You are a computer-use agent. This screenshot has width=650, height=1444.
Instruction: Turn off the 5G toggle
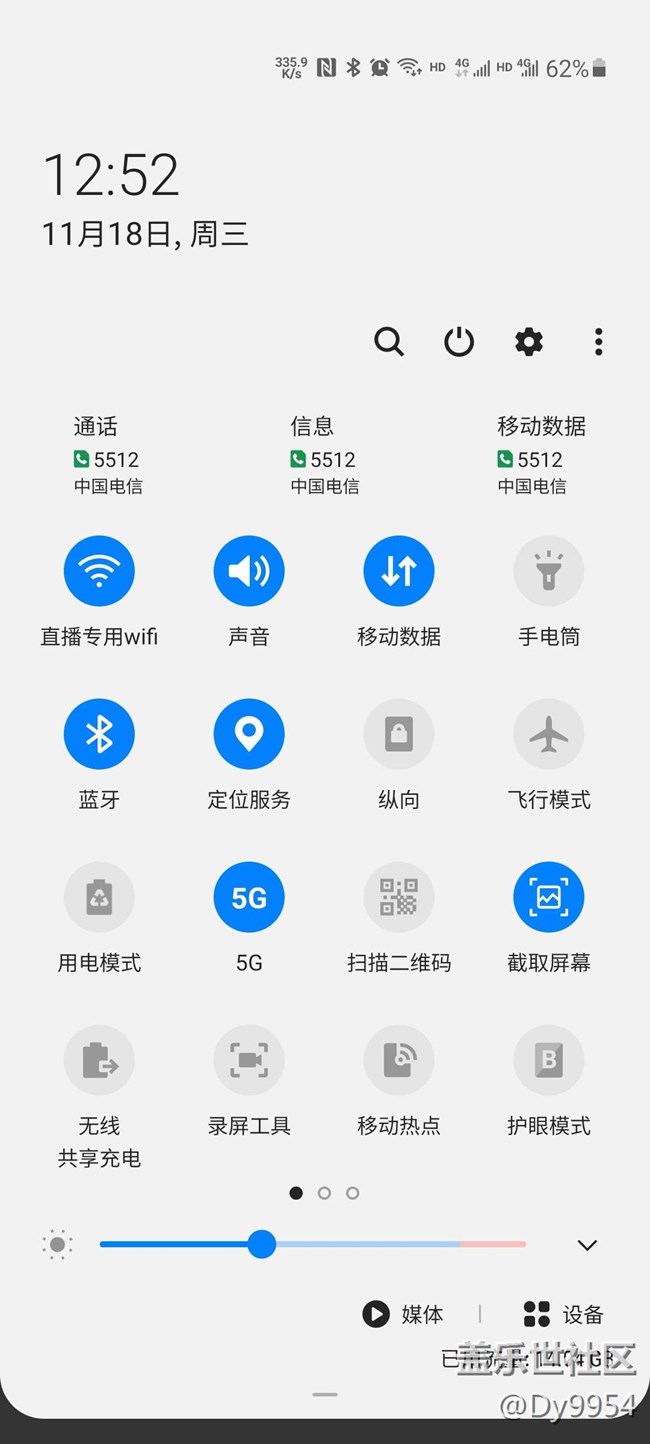pos(249,897)
